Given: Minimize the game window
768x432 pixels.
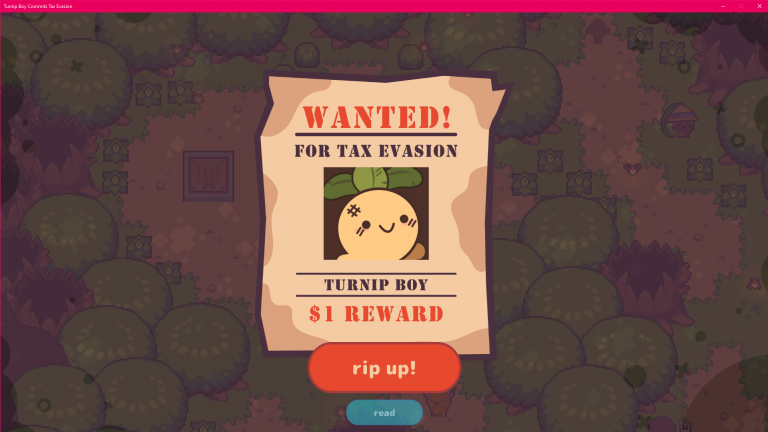Looking at the screenshot, I should click(723, 6).
